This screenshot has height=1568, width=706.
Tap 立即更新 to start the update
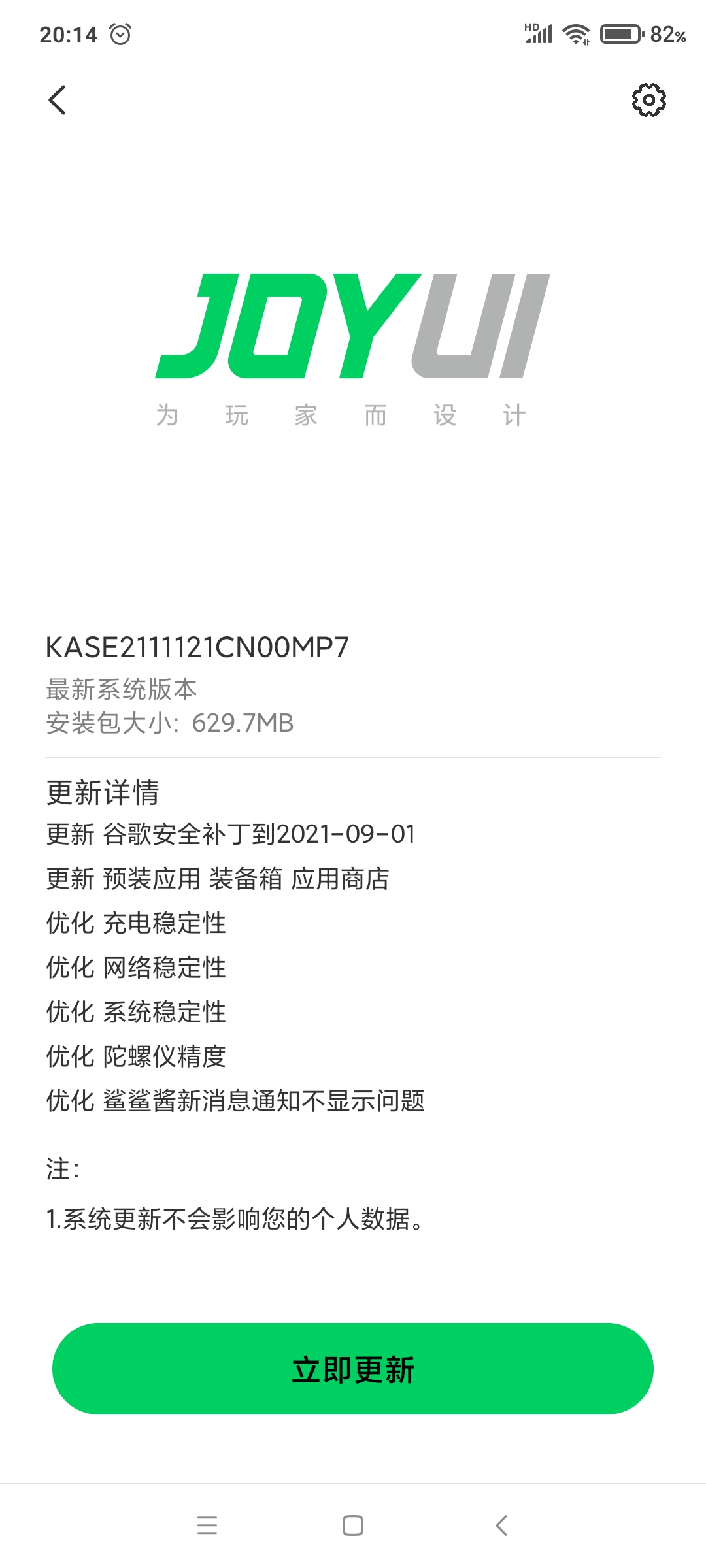click(353, 1369)
